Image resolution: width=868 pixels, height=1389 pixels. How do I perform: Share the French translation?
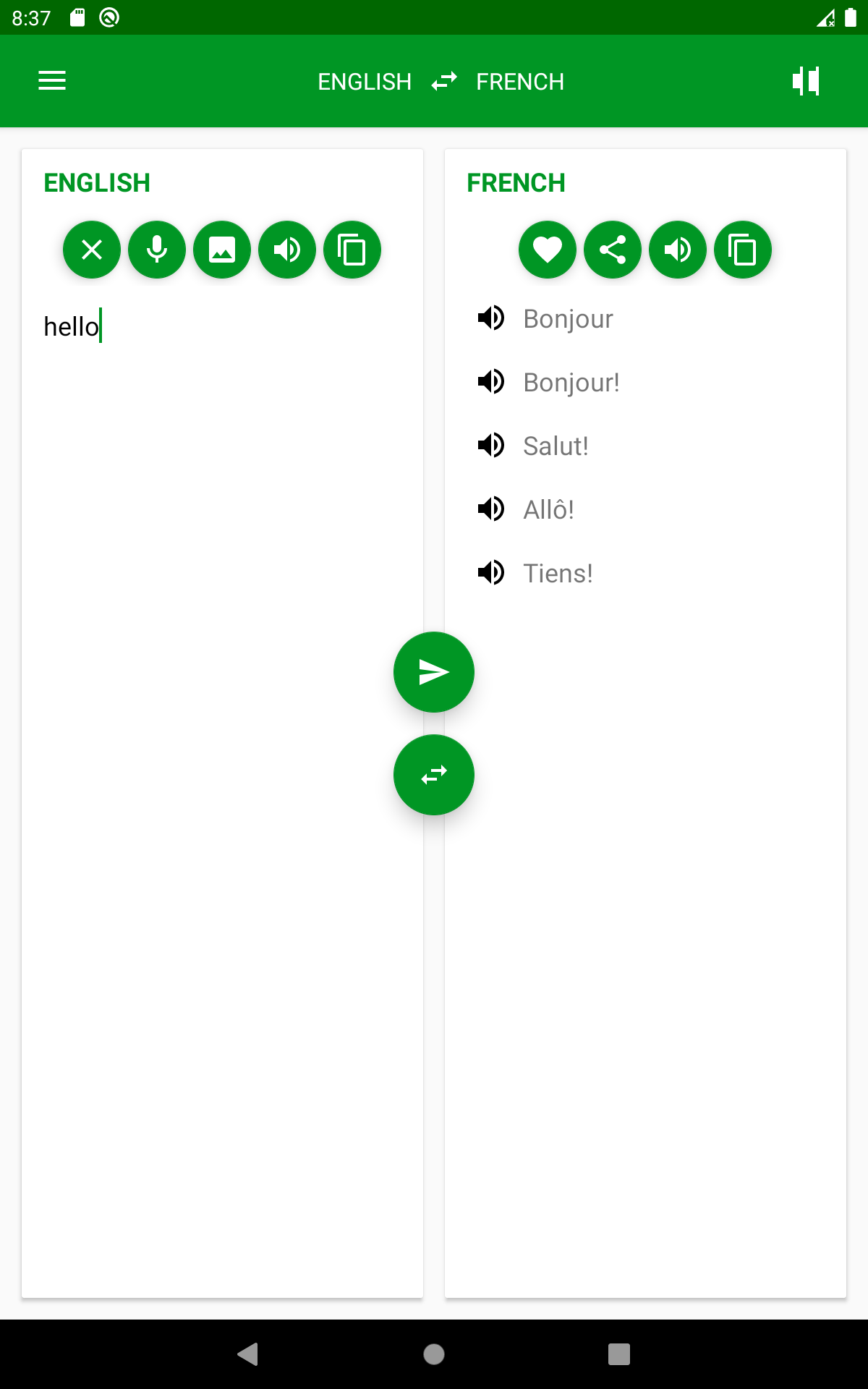pyautogui.click(x=613, y=250)
